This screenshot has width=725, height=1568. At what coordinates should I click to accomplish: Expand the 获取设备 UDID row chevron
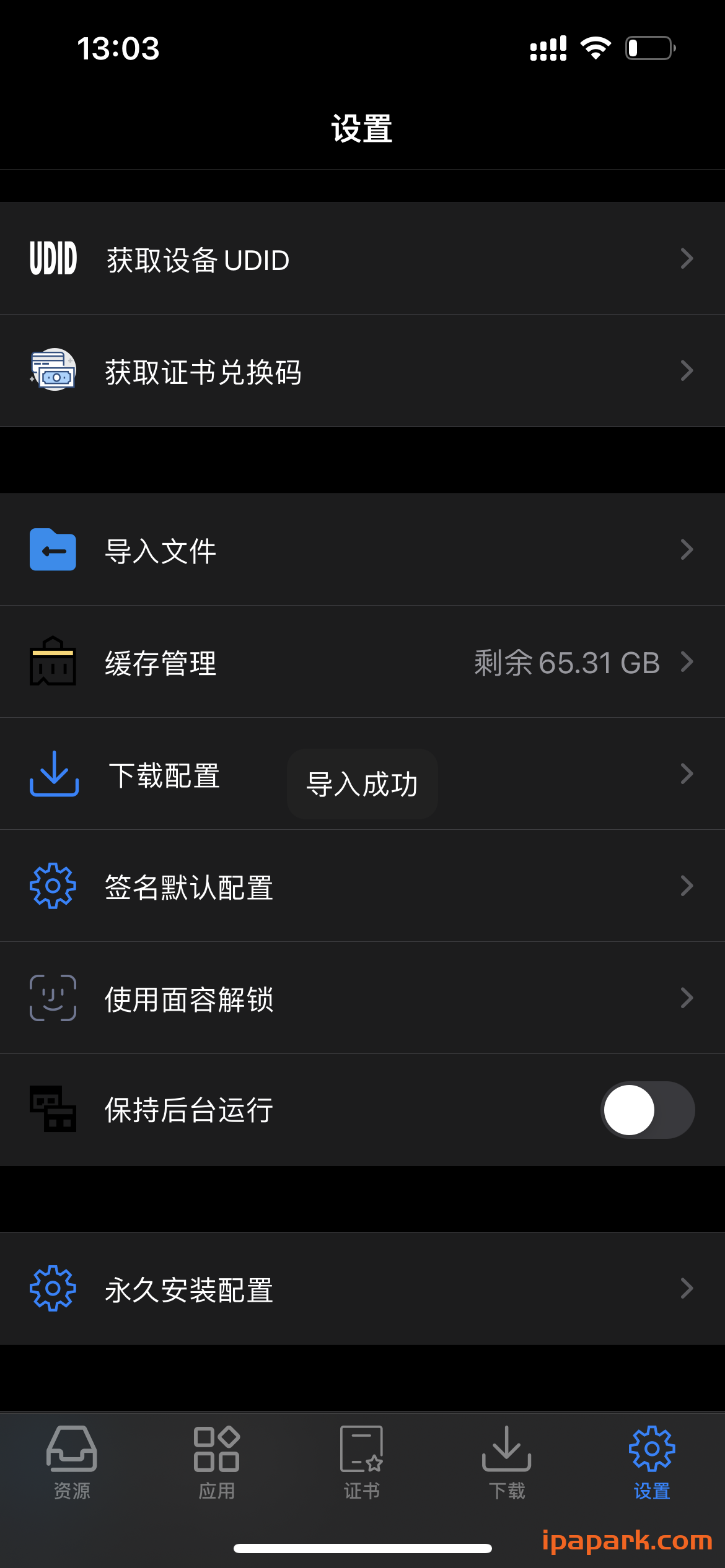pyautogui.click(x=687, y=258)
